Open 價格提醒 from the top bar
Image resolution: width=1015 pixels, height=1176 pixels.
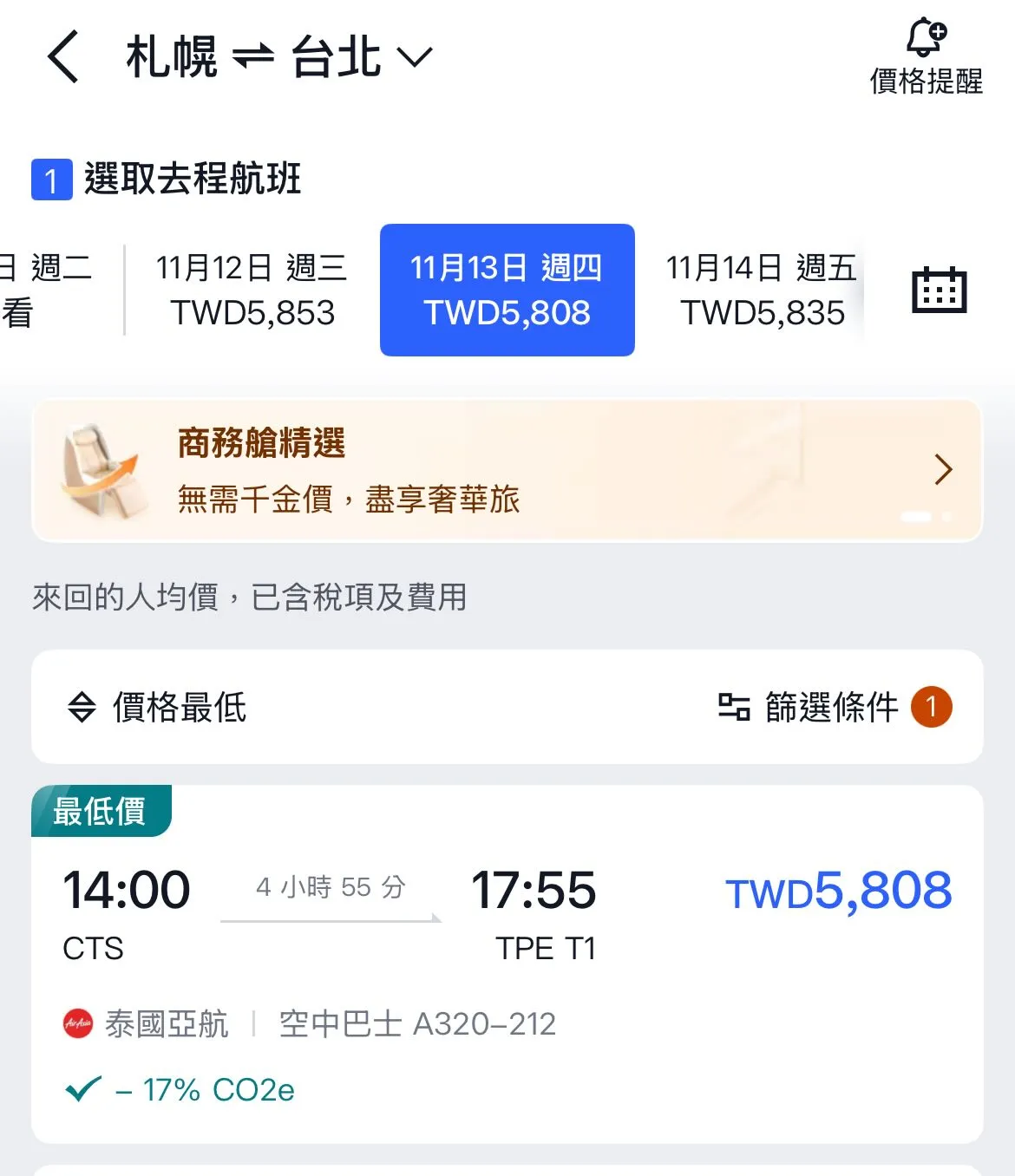pyautogui.click(x=926, y=82)
